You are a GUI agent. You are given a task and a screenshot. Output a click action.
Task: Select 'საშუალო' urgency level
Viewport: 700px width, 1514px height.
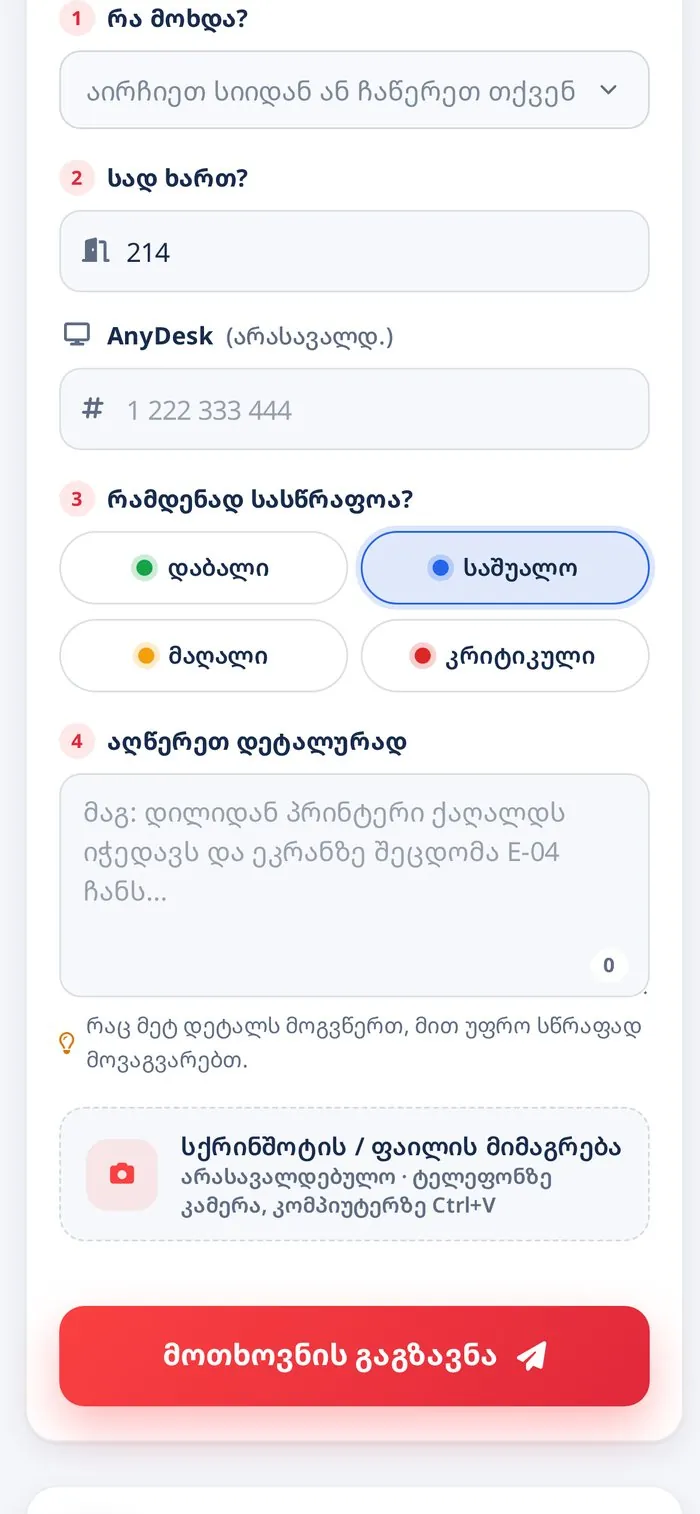tap(505, 568)
